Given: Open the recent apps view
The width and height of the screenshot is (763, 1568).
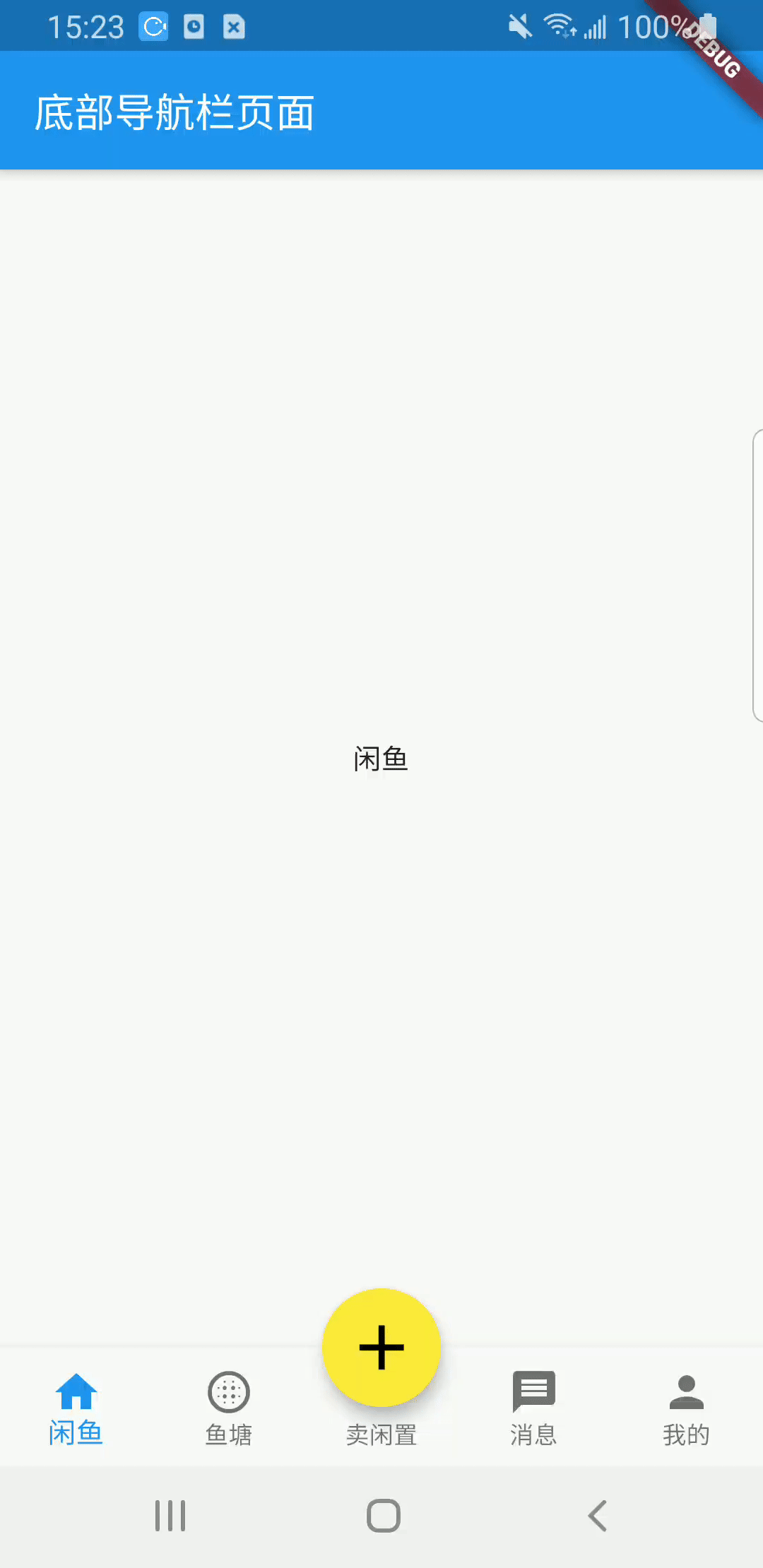Looking at the screenshot, I should [x=170, y=1516].
